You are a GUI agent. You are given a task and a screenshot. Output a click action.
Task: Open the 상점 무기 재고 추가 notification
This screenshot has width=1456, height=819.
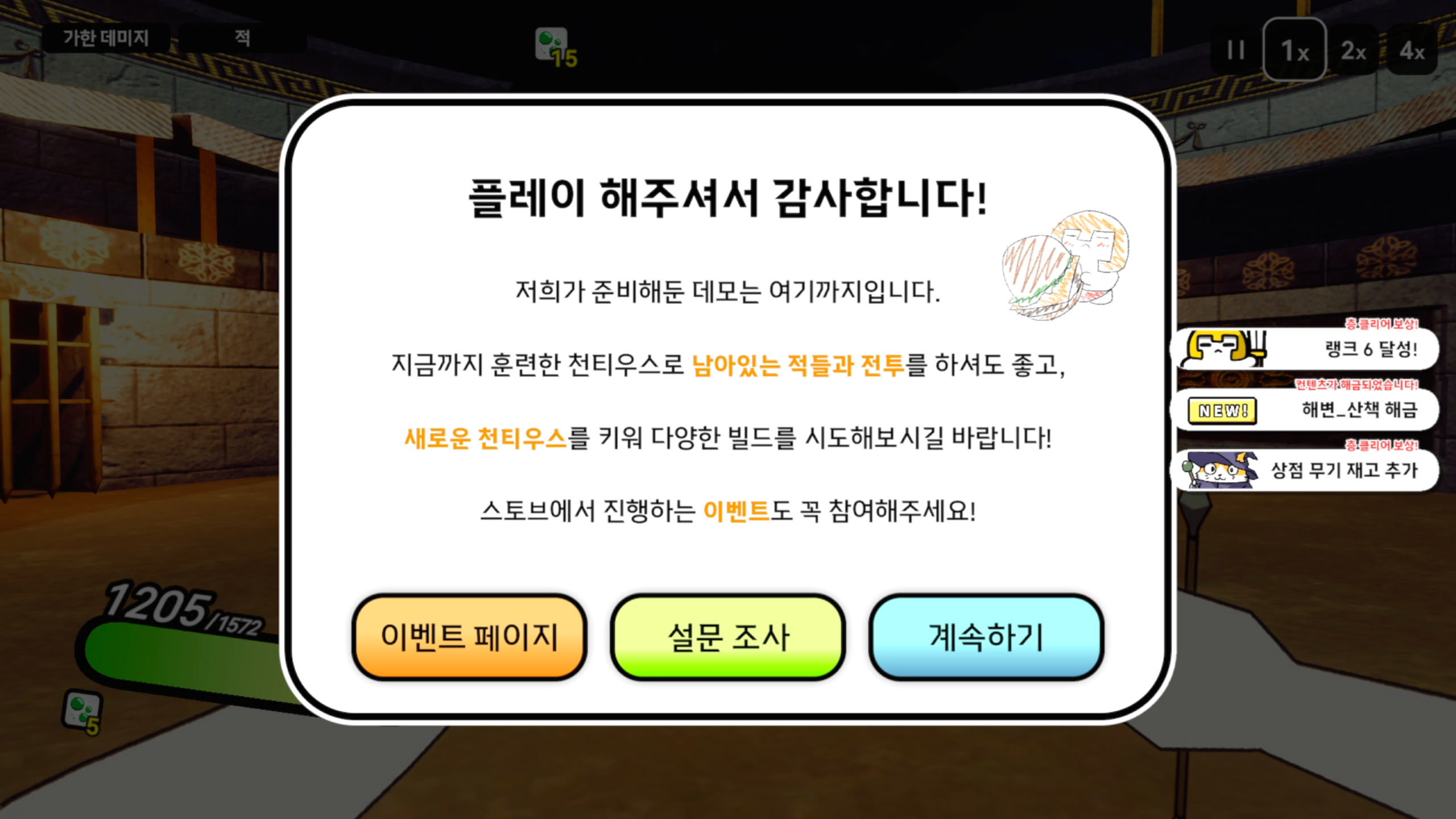click(1305, 470)
